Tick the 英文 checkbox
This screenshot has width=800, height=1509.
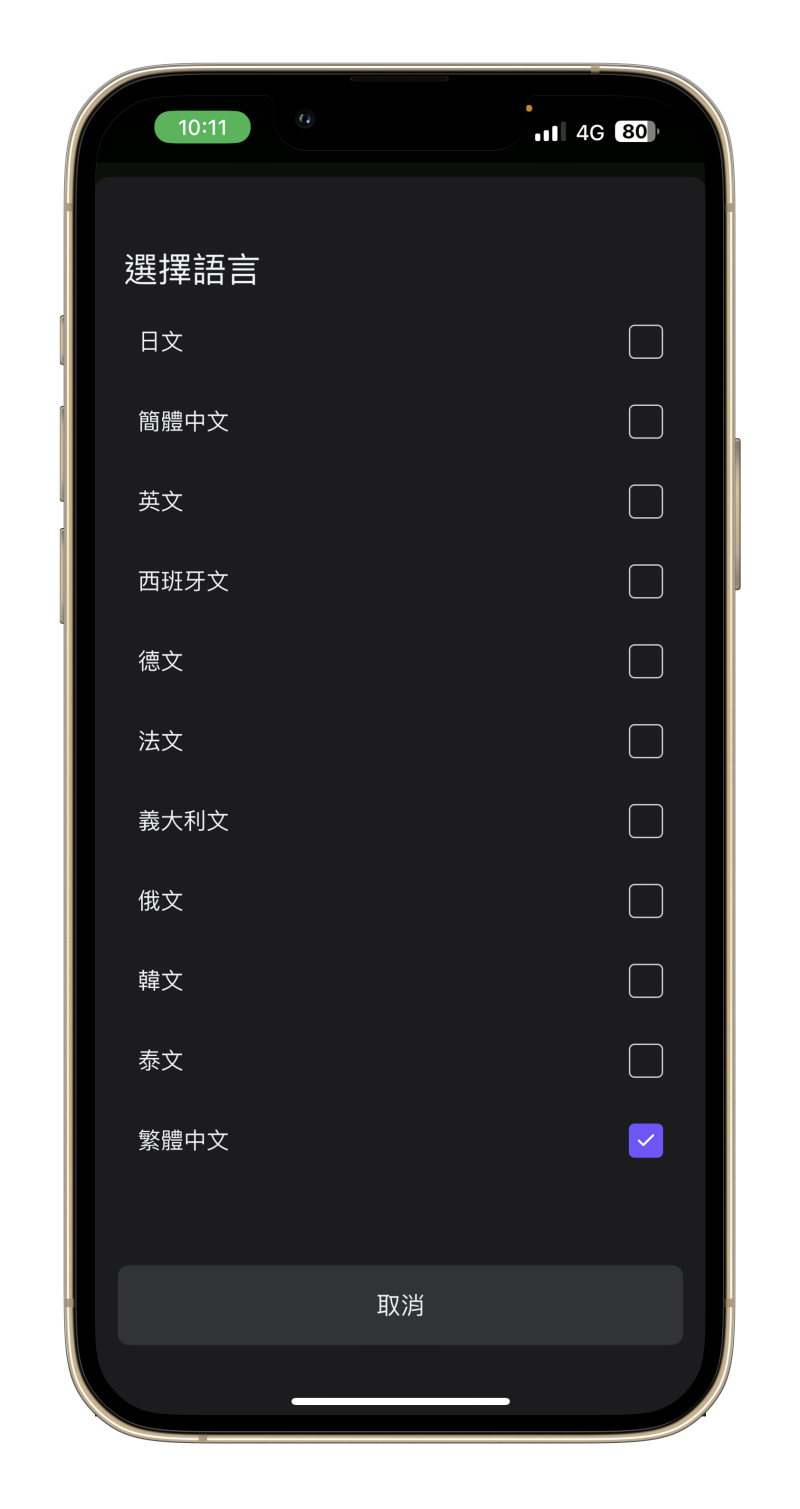pyautogui.click(x=645, y=501)
